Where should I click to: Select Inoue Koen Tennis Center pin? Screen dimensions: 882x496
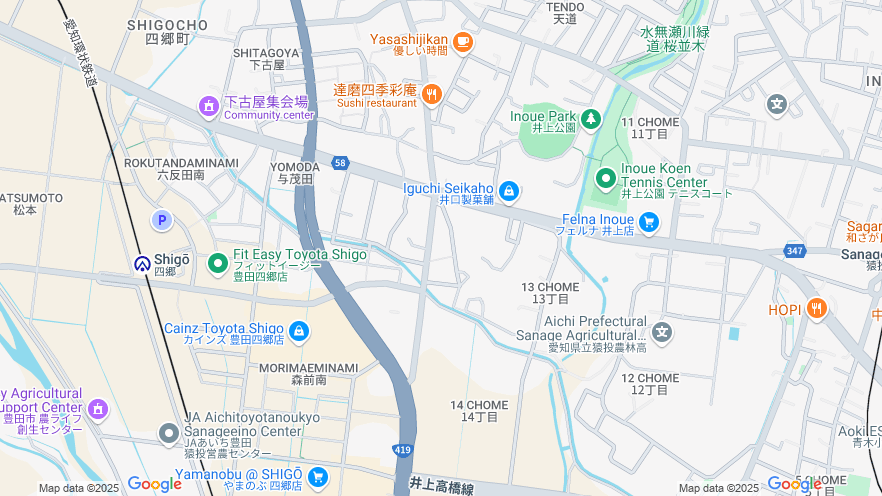605,179
